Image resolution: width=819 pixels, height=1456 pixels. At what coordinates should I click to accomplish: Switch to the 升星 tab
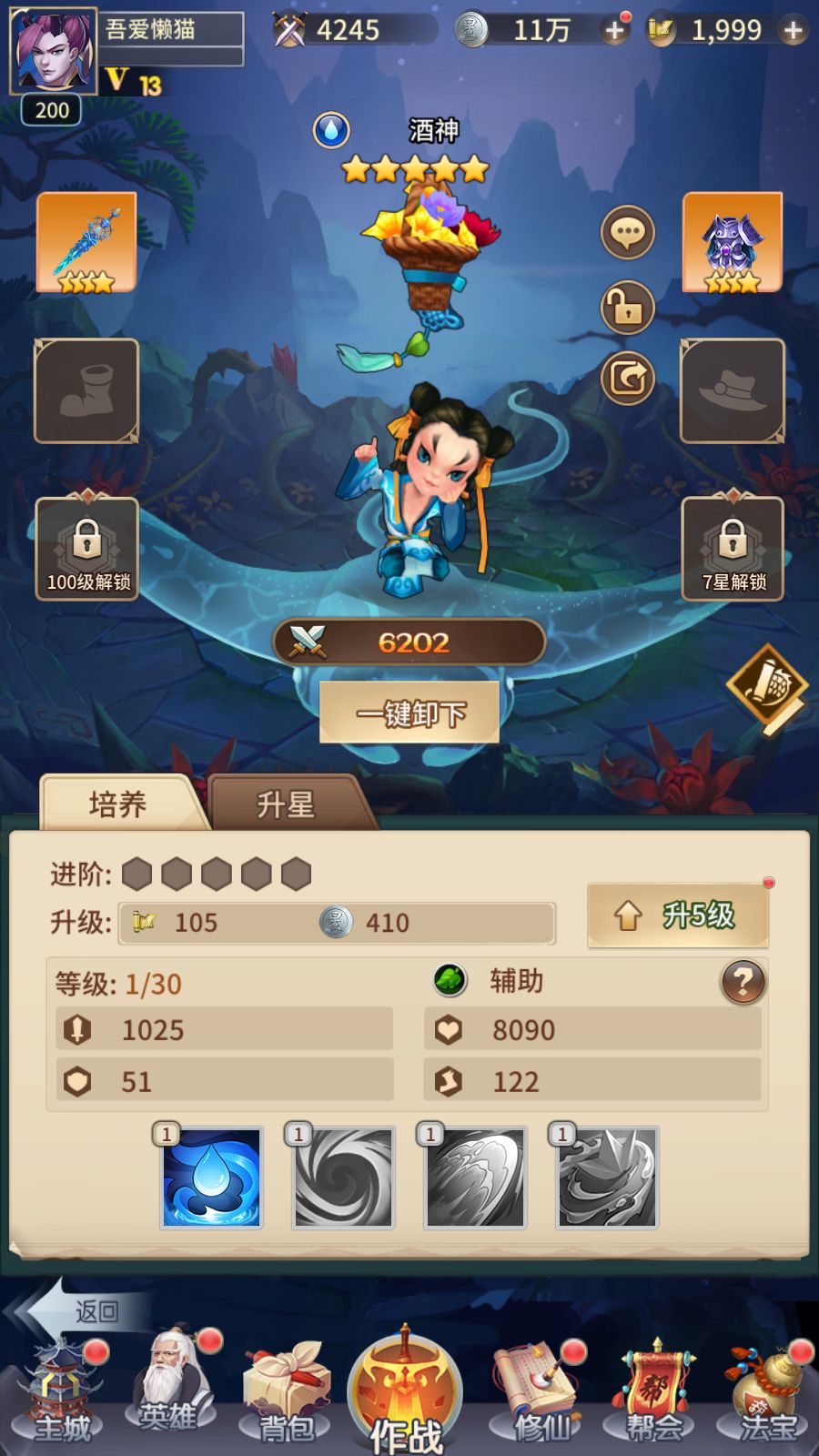pyautogui.click(x=286, y=804)
